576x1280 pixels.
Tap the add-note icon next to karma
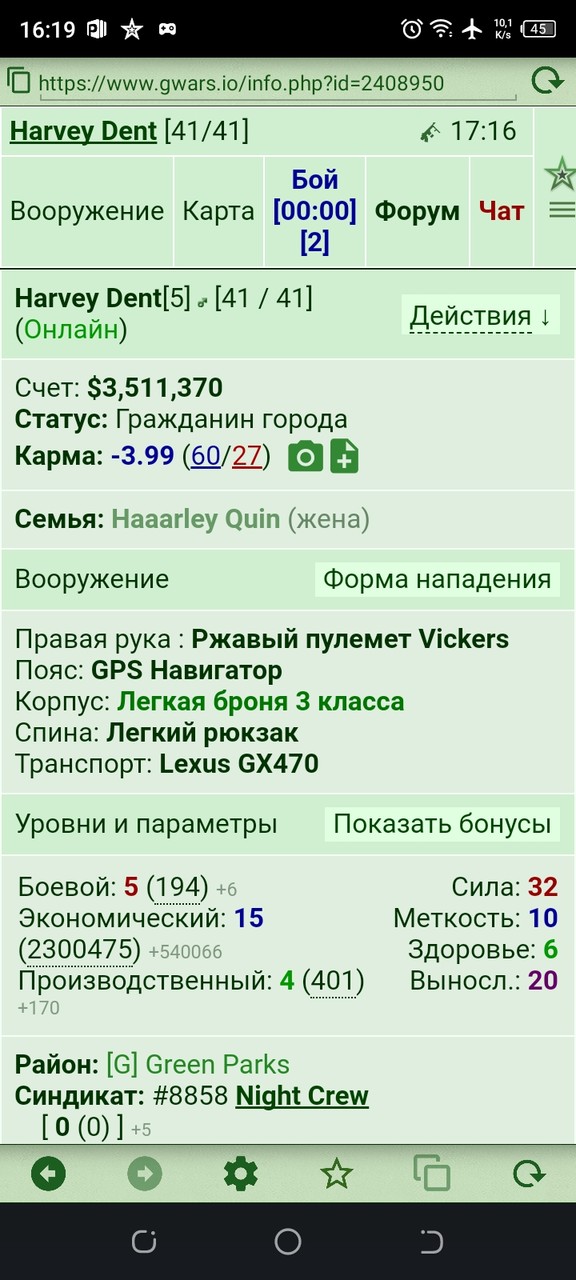click(344, 457)
